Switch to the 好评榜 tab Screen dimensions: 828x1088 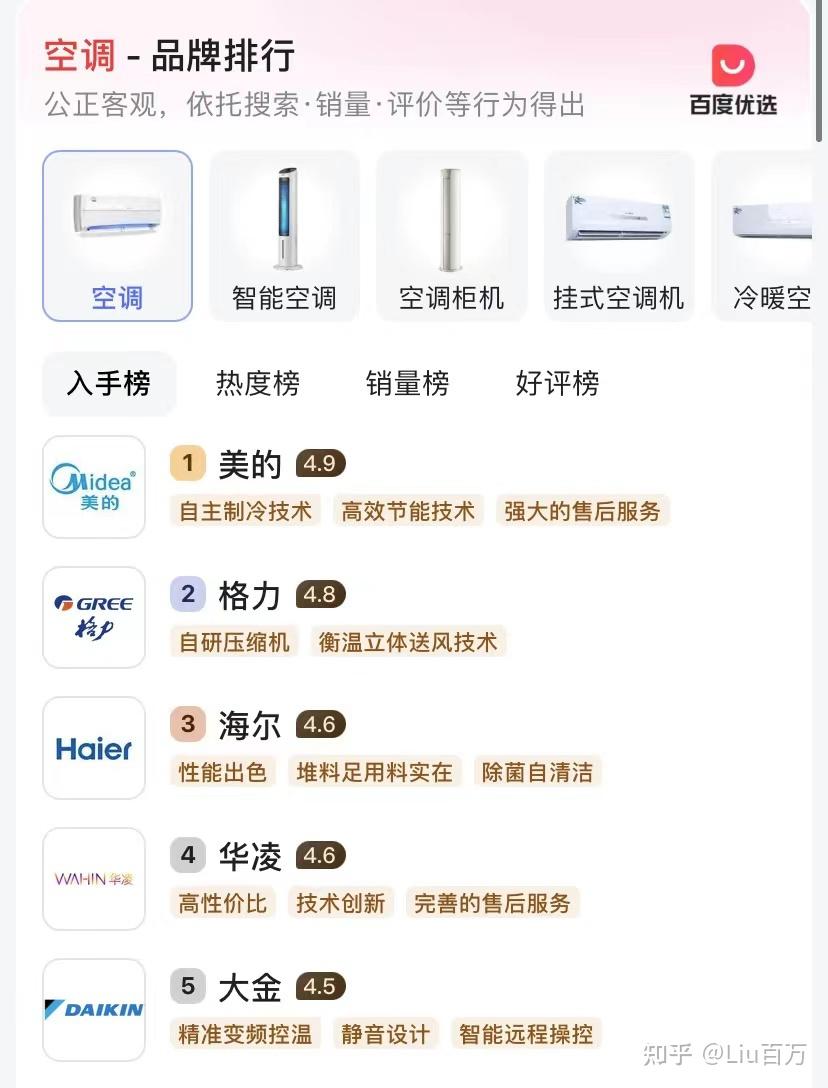[x=558, y=383]
